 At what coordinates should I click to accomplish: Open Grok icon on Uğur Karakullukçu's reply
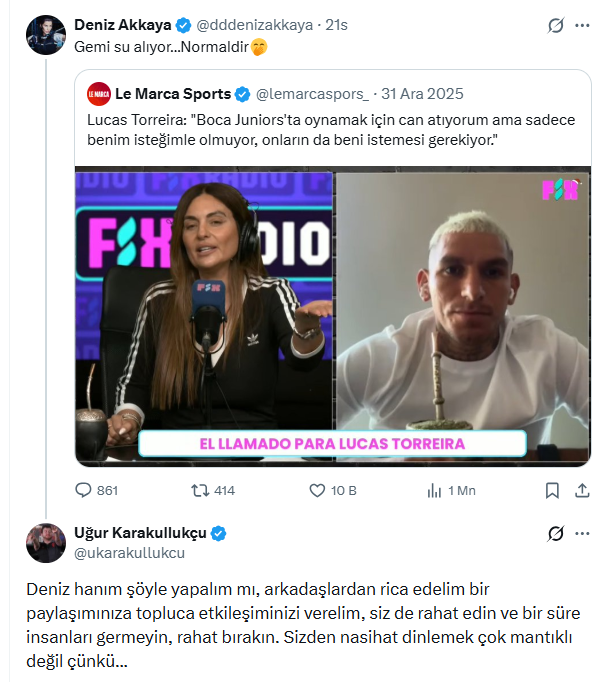click(x=556, y=534)
